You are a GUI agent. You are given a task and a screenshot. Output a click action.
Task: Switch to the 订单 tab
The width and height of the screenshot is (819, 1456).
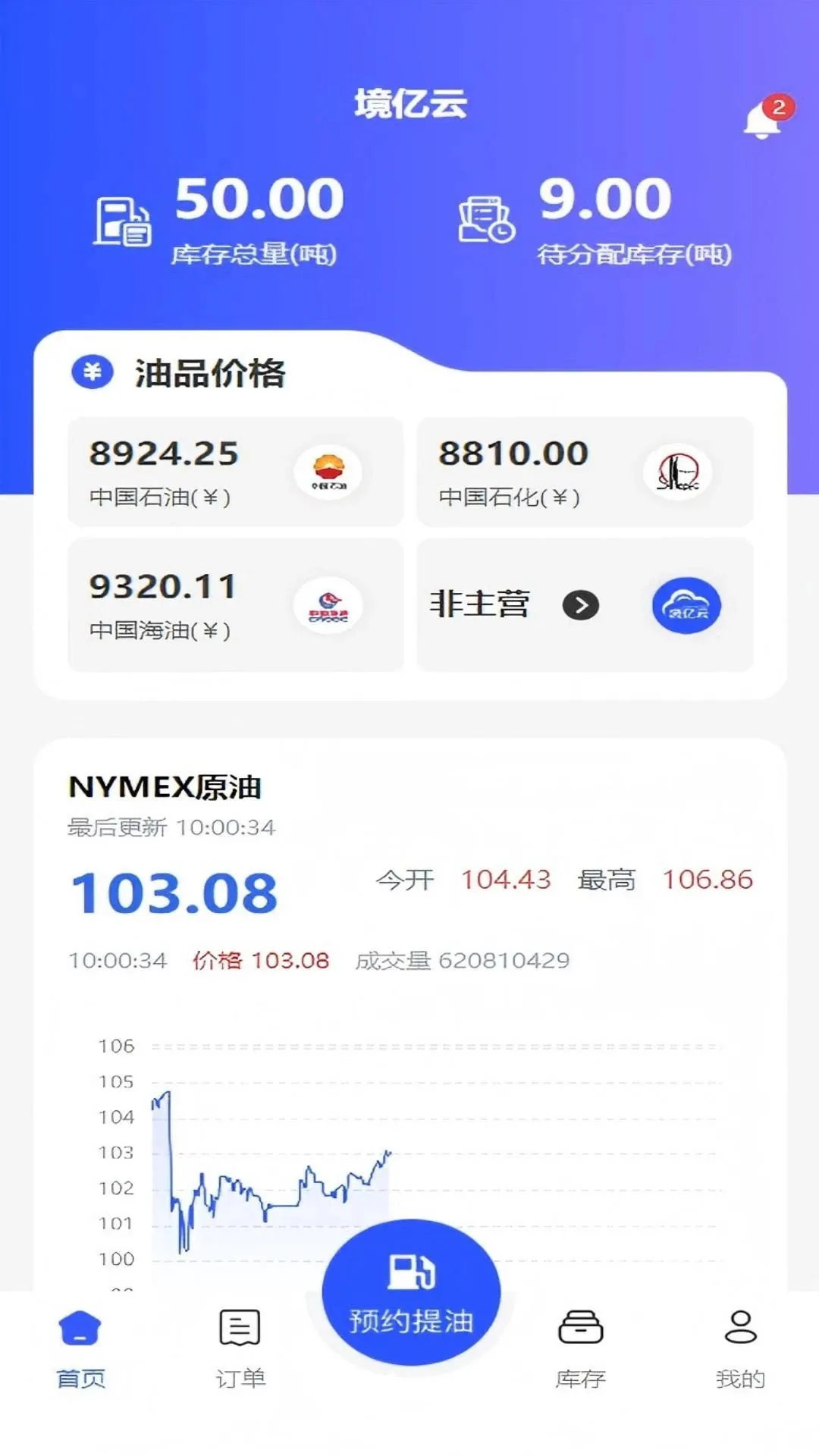240,1349
